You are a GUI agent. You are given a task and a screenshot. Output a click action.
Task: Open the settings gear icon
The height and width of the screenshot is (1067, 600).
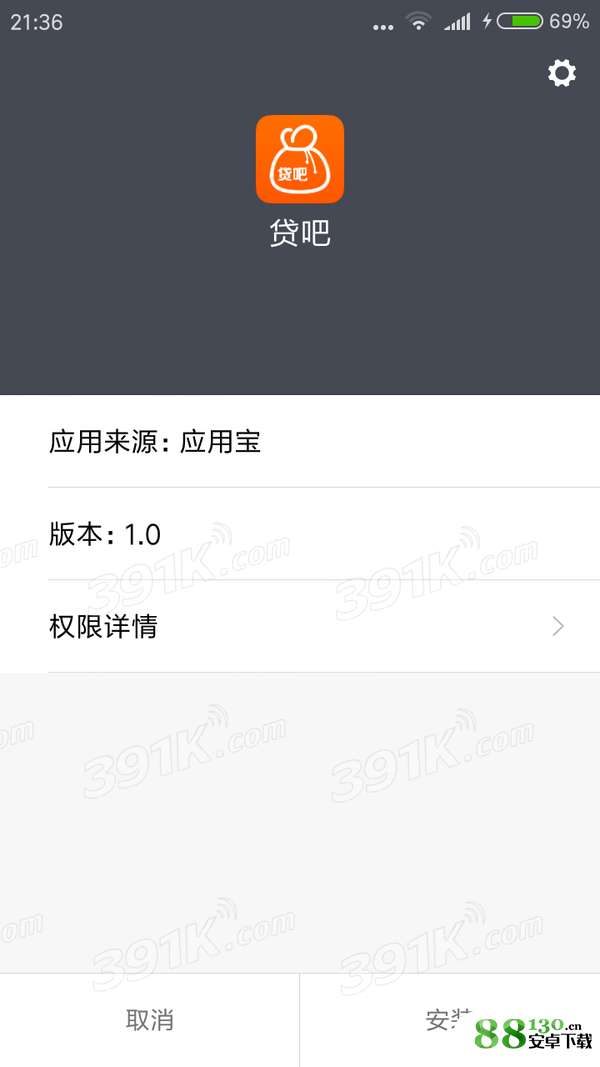click(x=562, y=73)
